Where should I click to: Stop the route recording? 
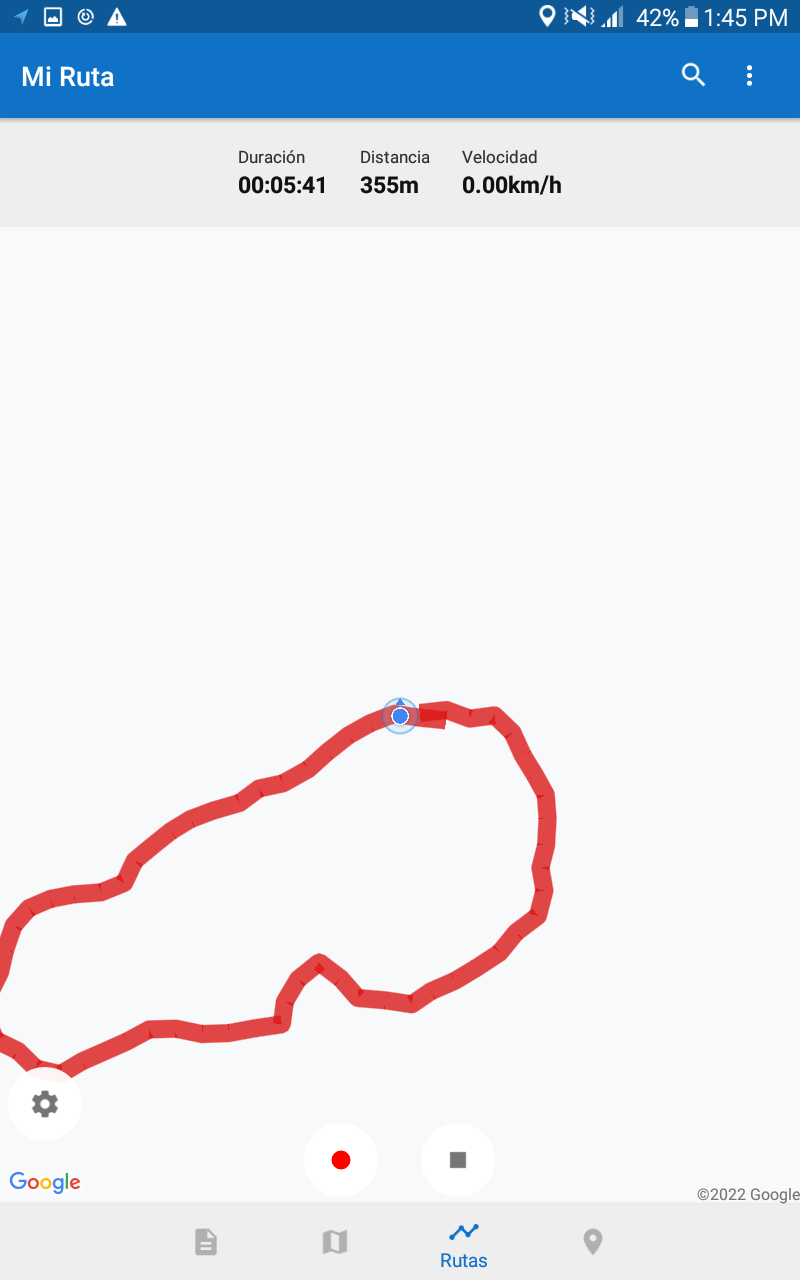coord(458,1160)
